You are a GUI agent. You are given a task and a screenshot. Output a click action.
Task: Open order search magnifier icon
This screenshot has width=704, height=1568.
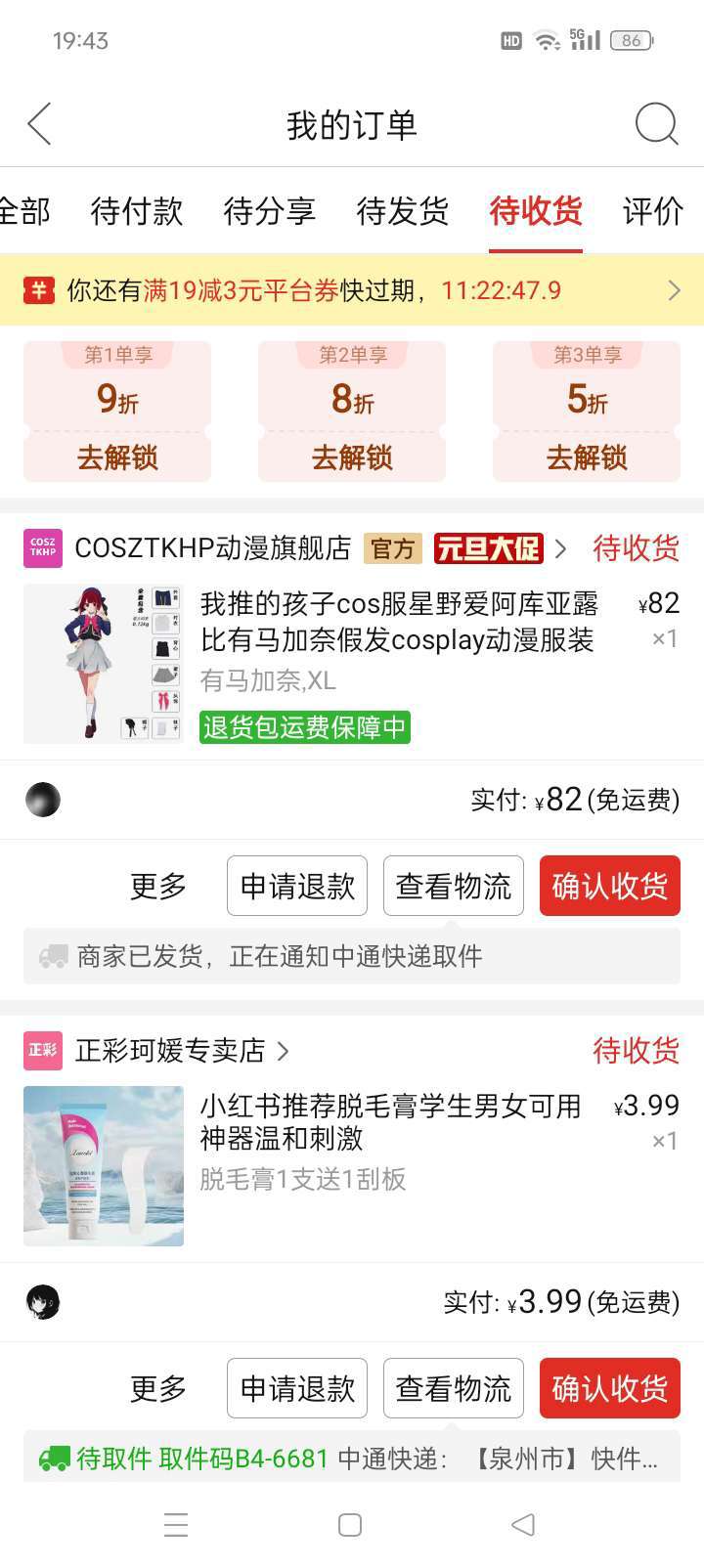pos(656,124)
